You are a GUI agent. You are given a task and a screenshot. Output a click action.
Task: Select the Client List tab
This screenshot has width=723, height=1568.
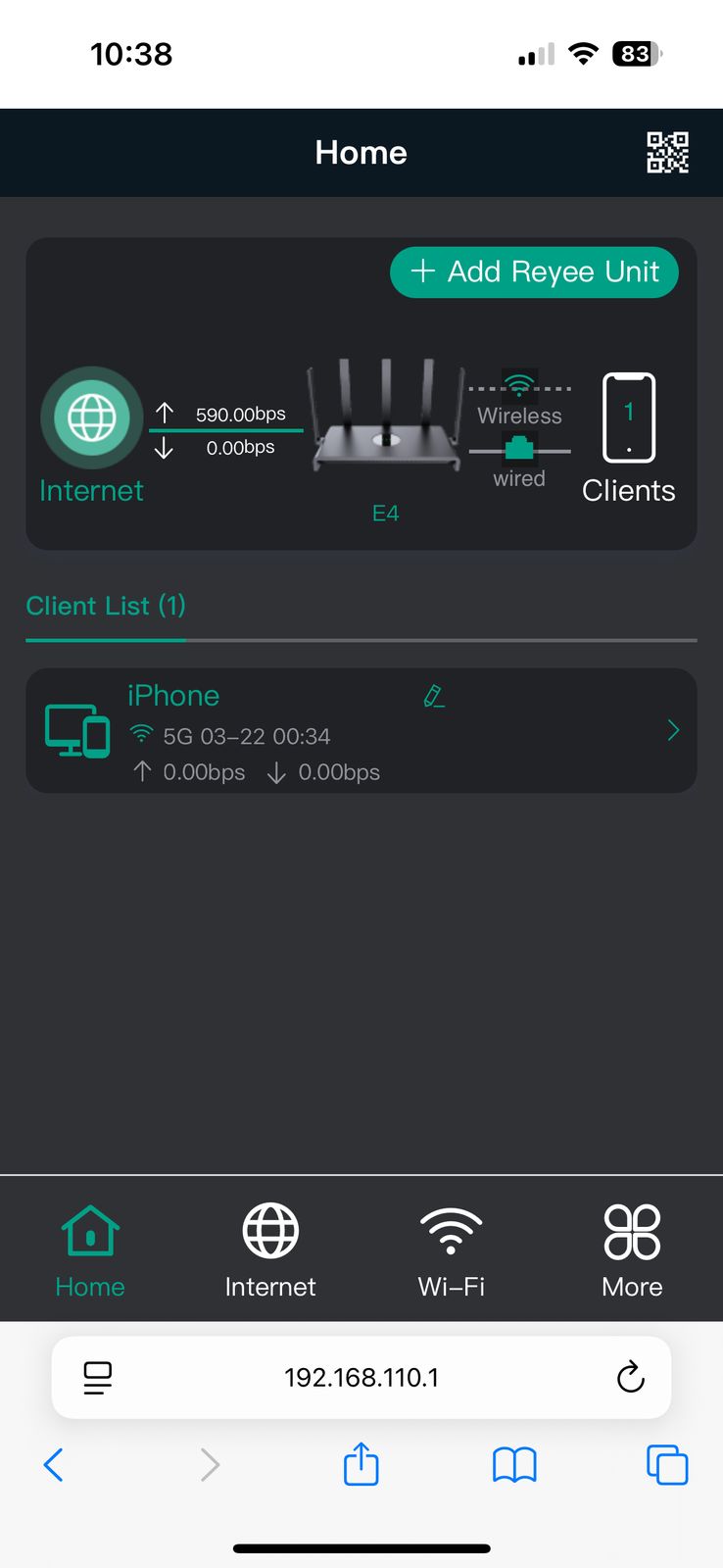(x=106, y=606)
